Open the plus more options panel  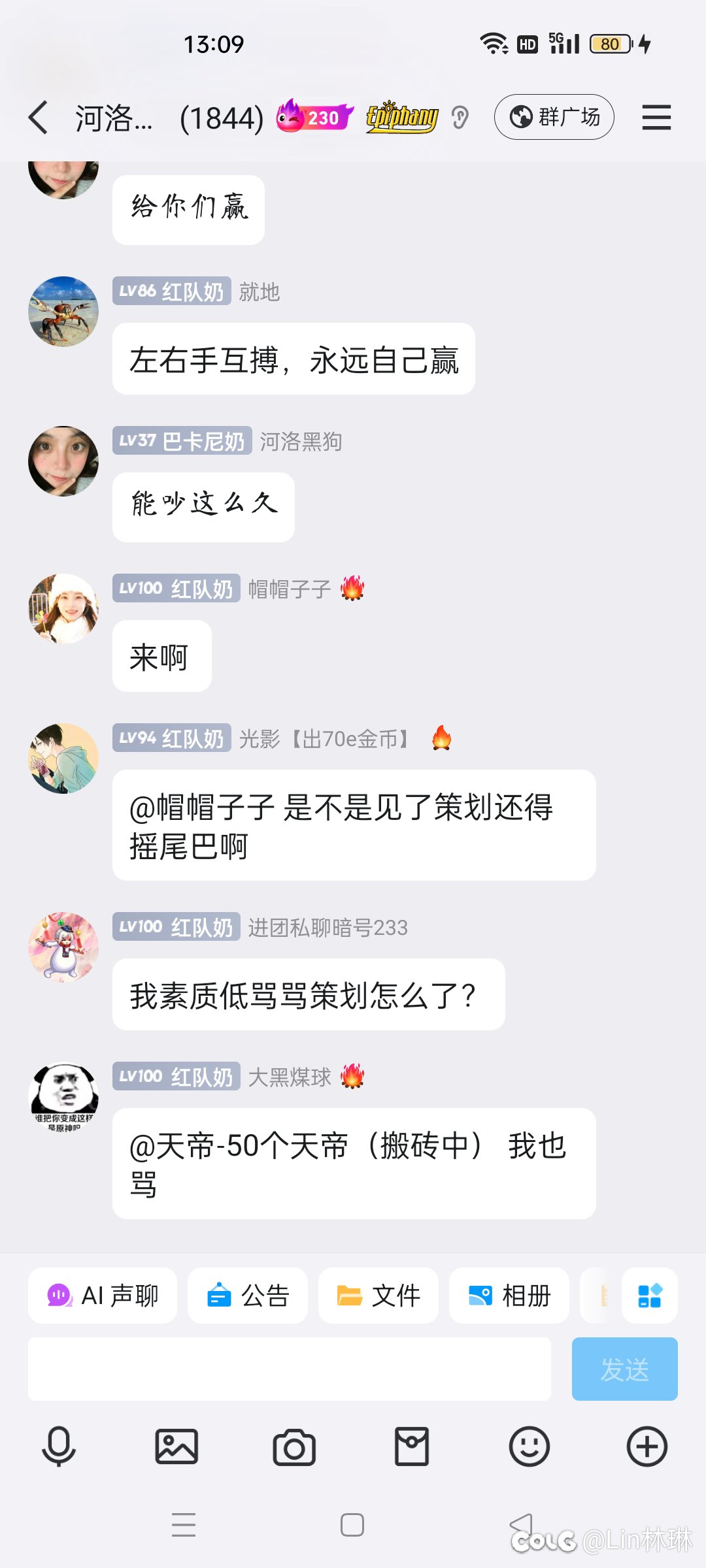coord(647,1446)
